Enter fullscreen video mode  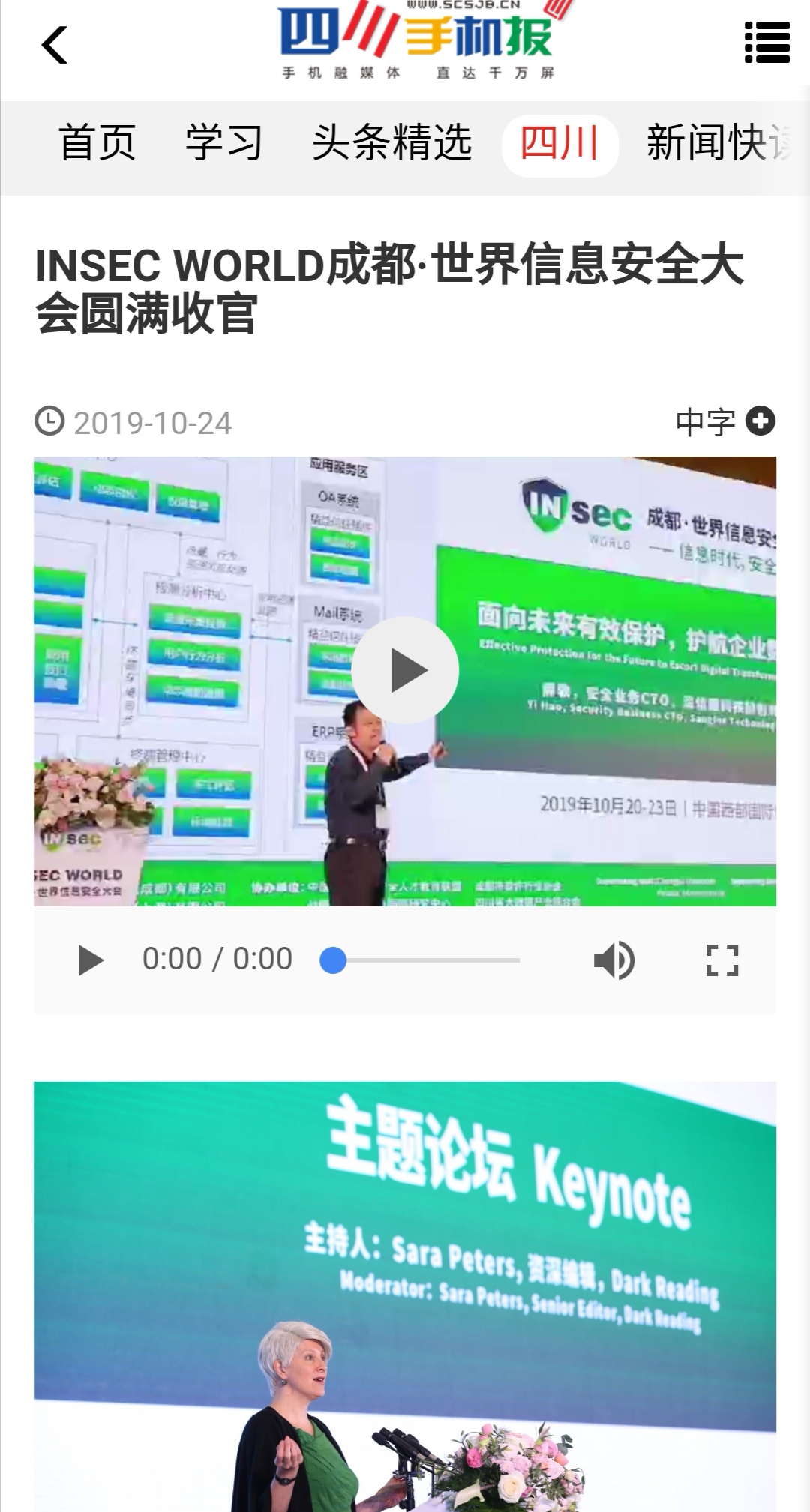[722, 960]
